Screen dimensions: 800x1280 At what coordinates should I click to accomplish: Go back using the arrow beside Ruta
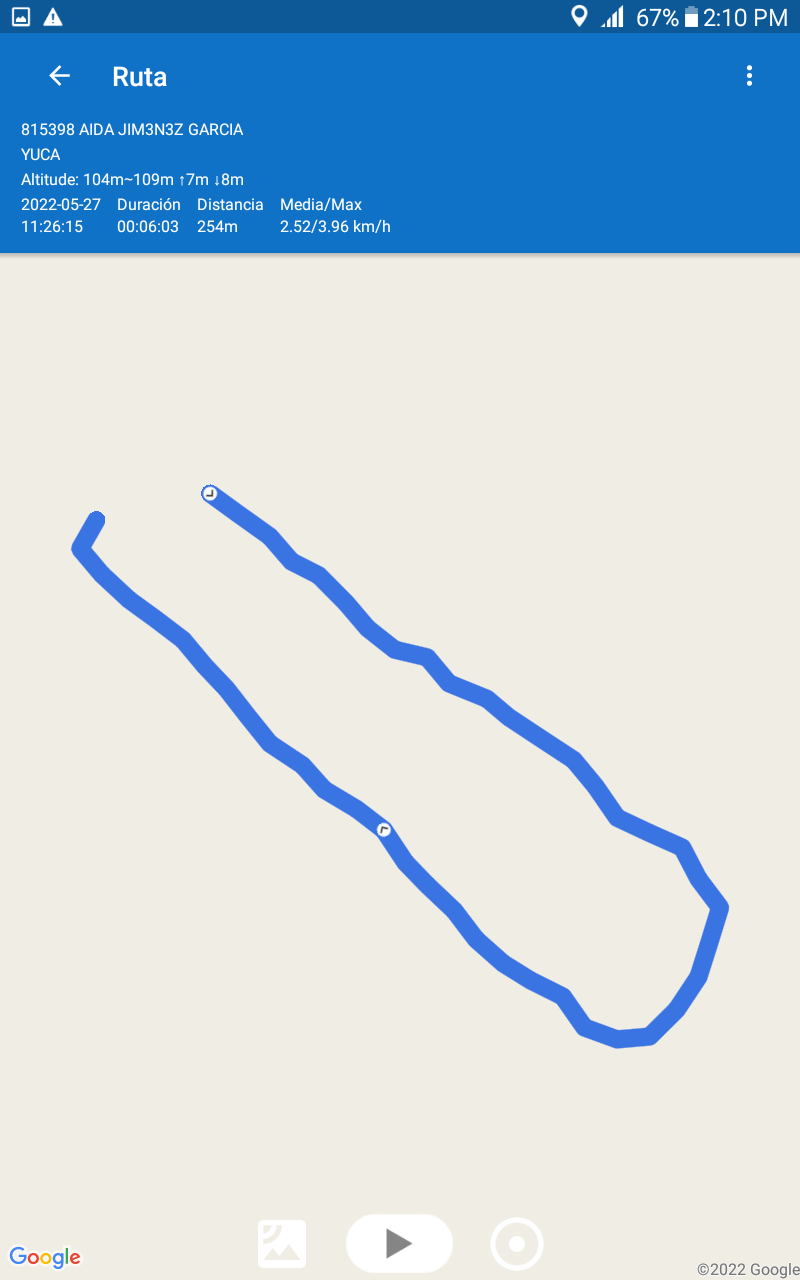60,76
